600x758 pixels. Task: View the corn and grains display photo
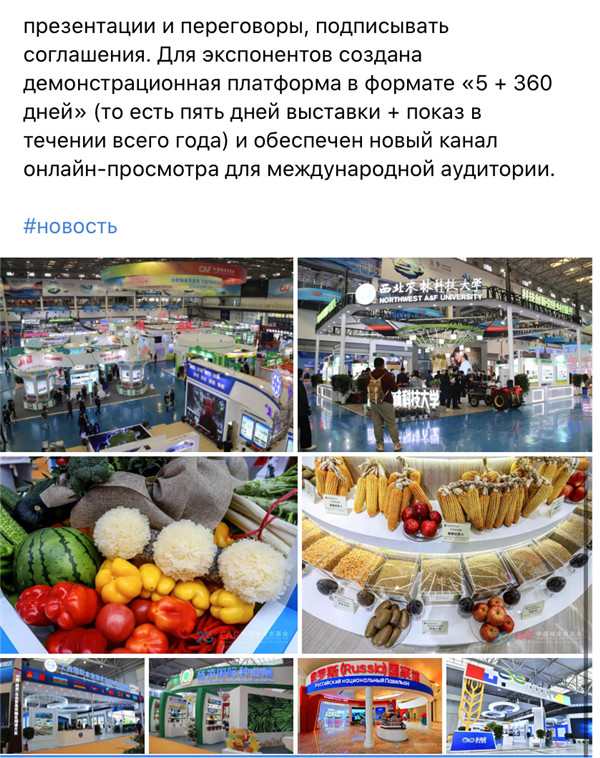tap(446, 555)
